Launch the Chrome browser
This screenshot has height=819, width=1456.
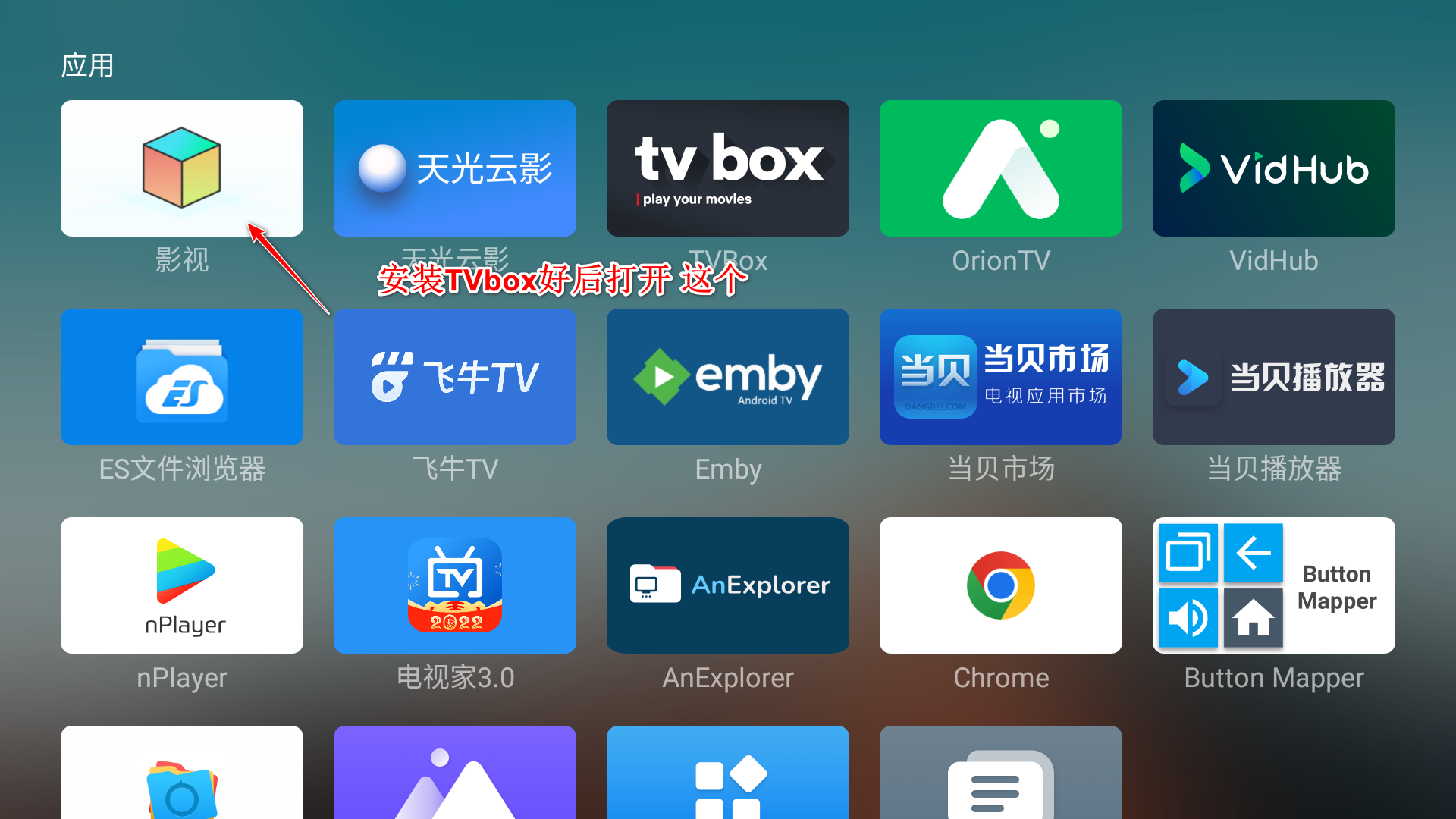(1001, 585)
